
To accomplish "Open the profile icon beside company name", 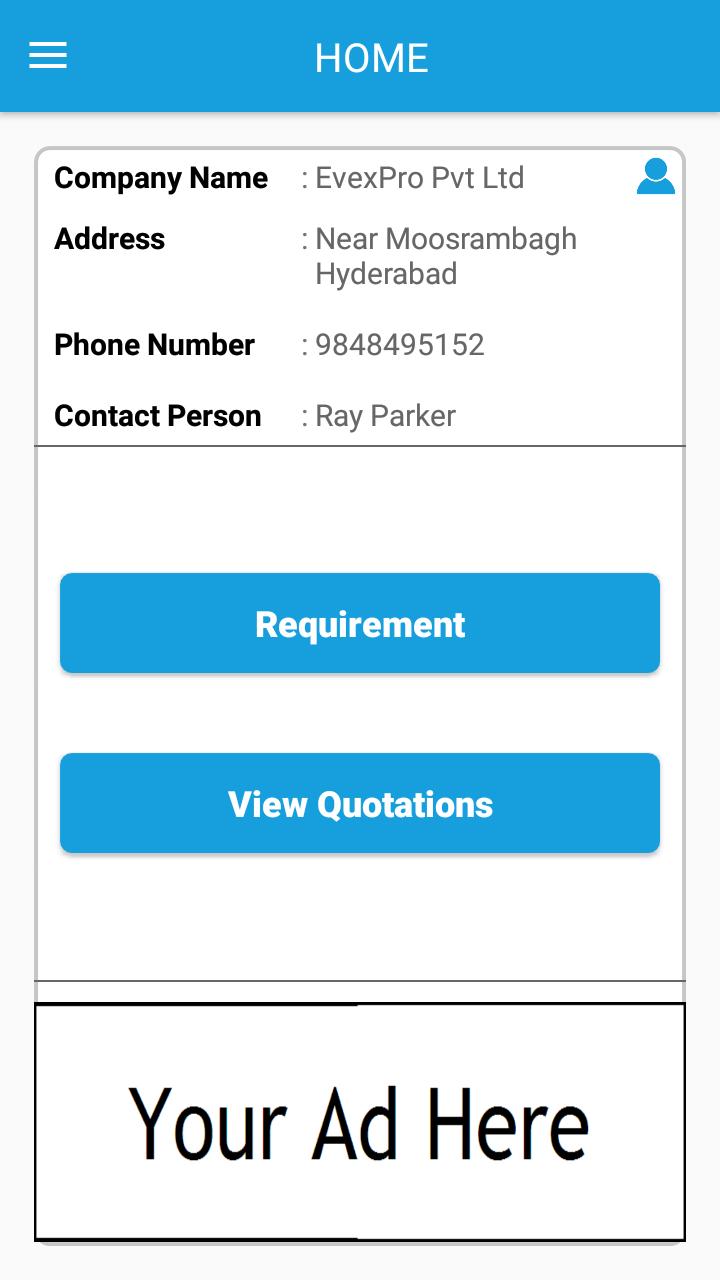I will 655,176.
